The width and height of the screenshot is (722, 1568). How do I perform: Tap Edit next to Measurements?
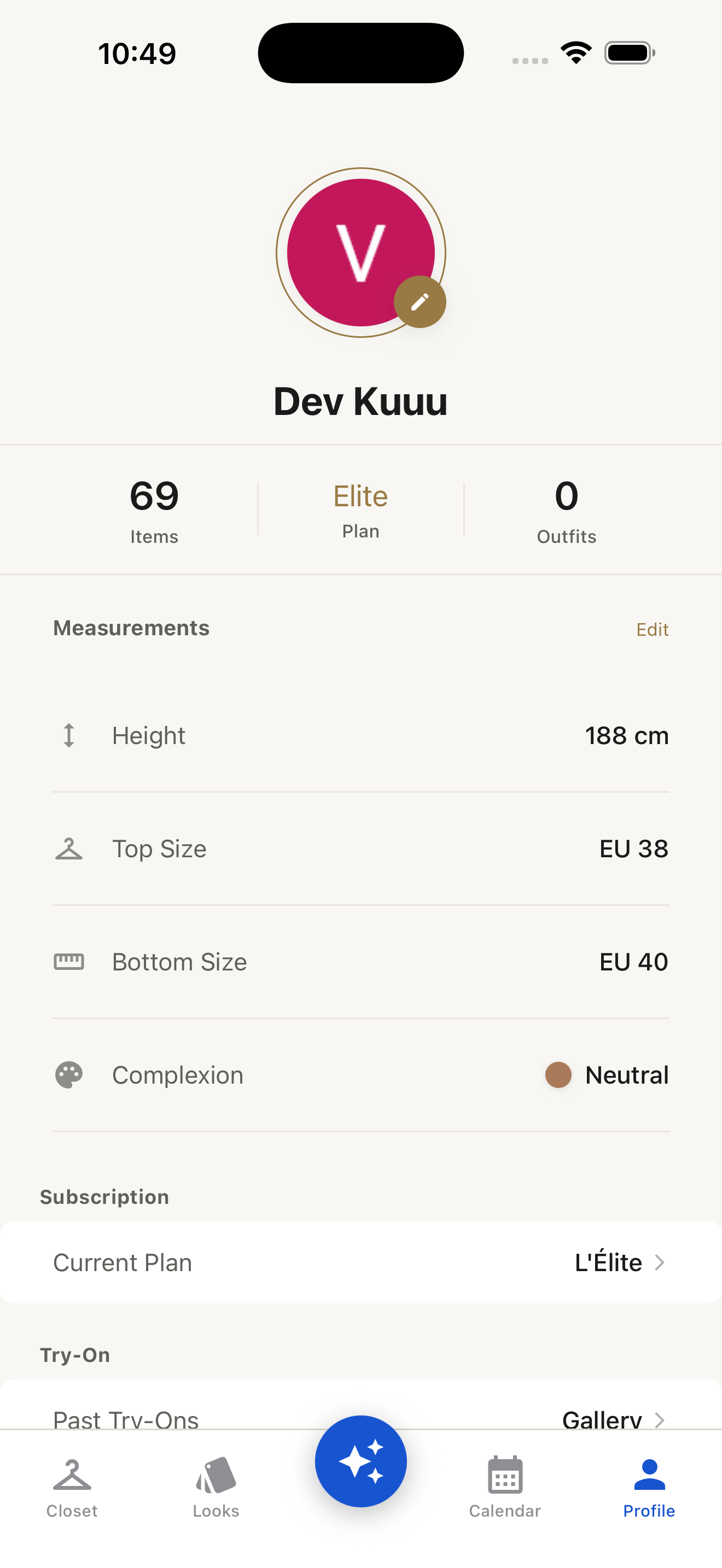click(652, 629)
